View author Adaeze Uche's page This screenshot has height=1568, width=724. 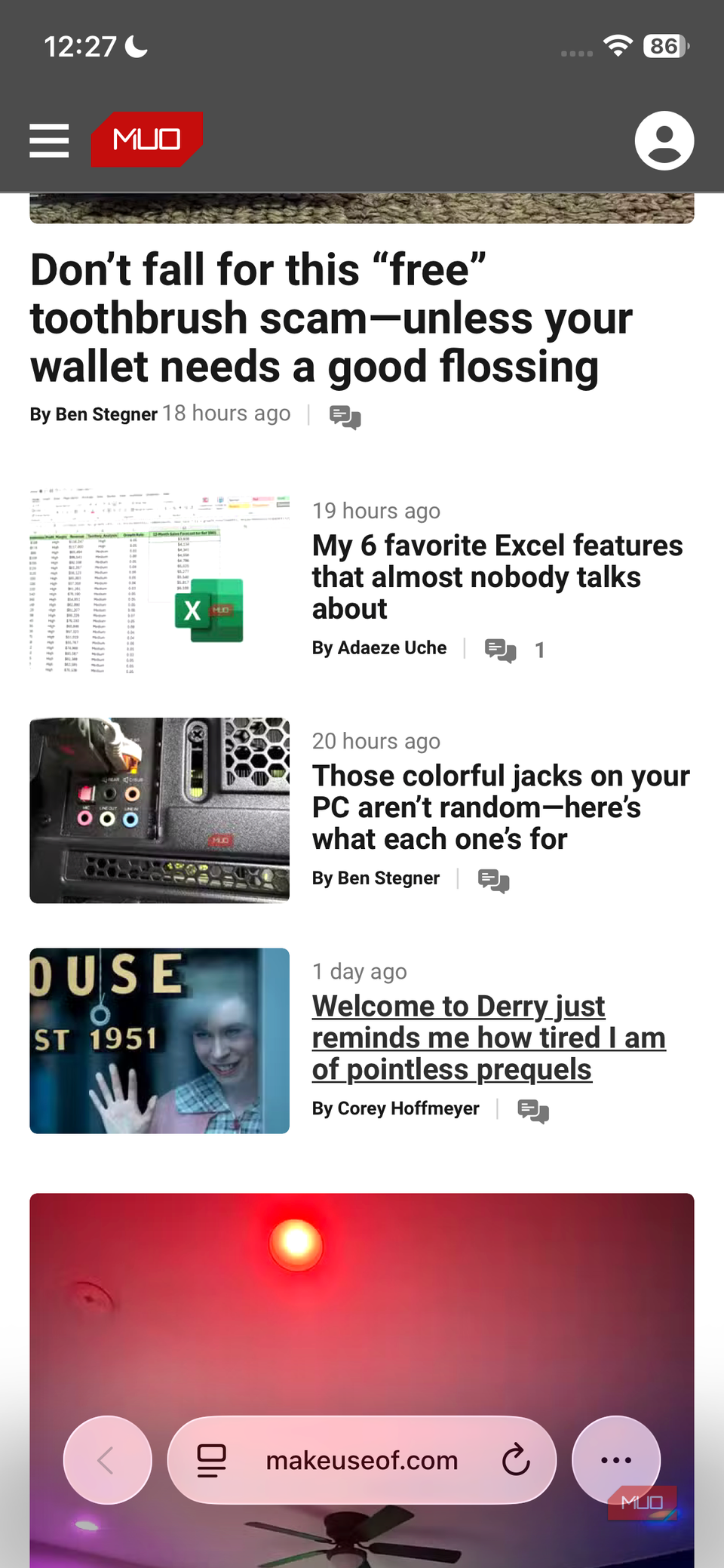pos(391,648)
